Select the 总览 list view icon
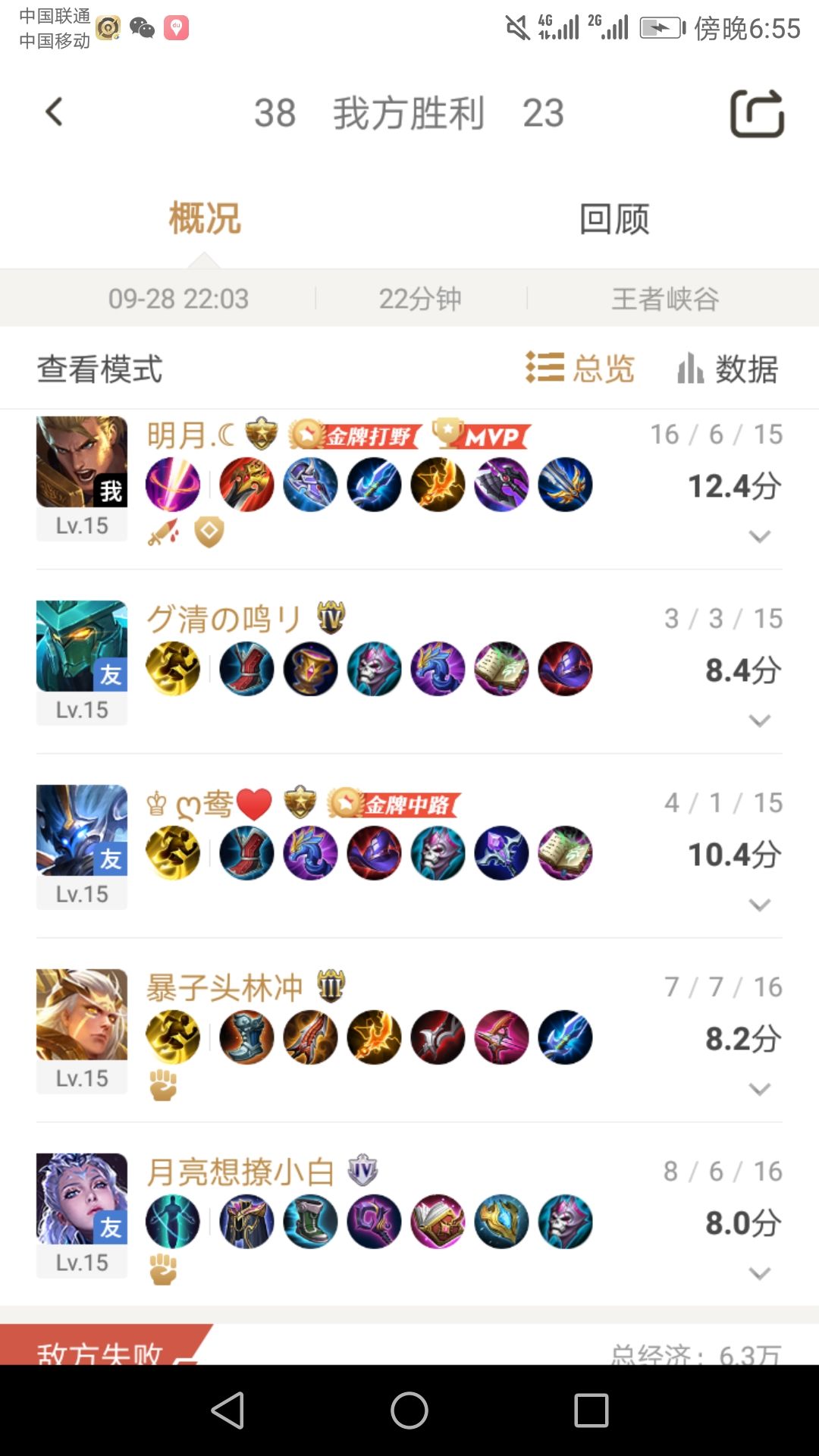 coord(579,369)
